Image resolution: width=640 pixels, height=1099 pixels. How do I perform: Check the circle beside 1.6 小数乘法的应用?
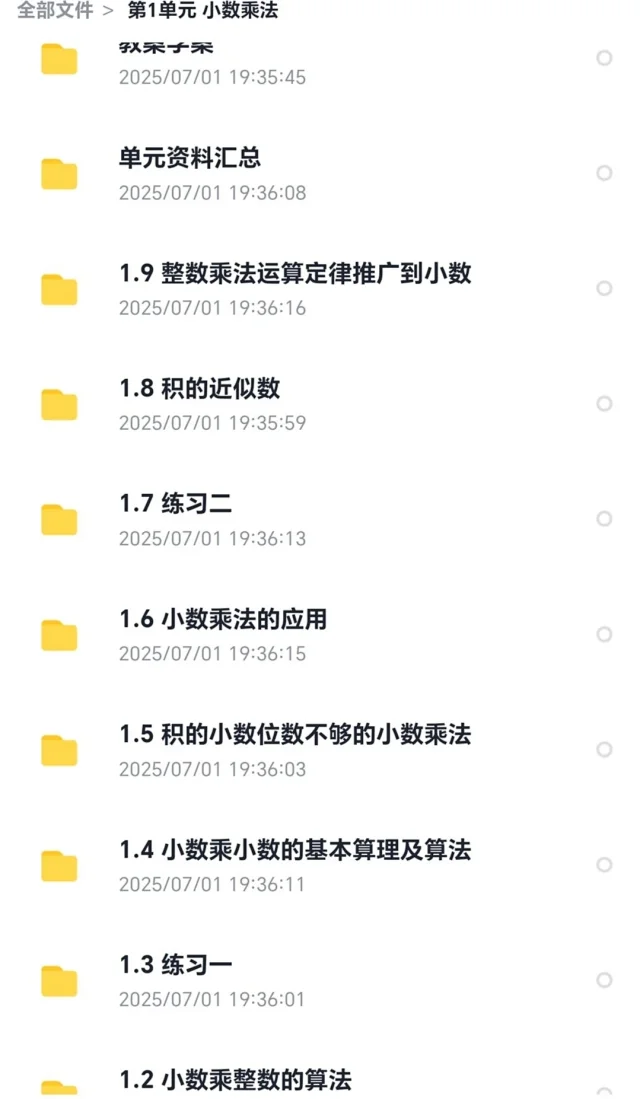tap(604, 634)
